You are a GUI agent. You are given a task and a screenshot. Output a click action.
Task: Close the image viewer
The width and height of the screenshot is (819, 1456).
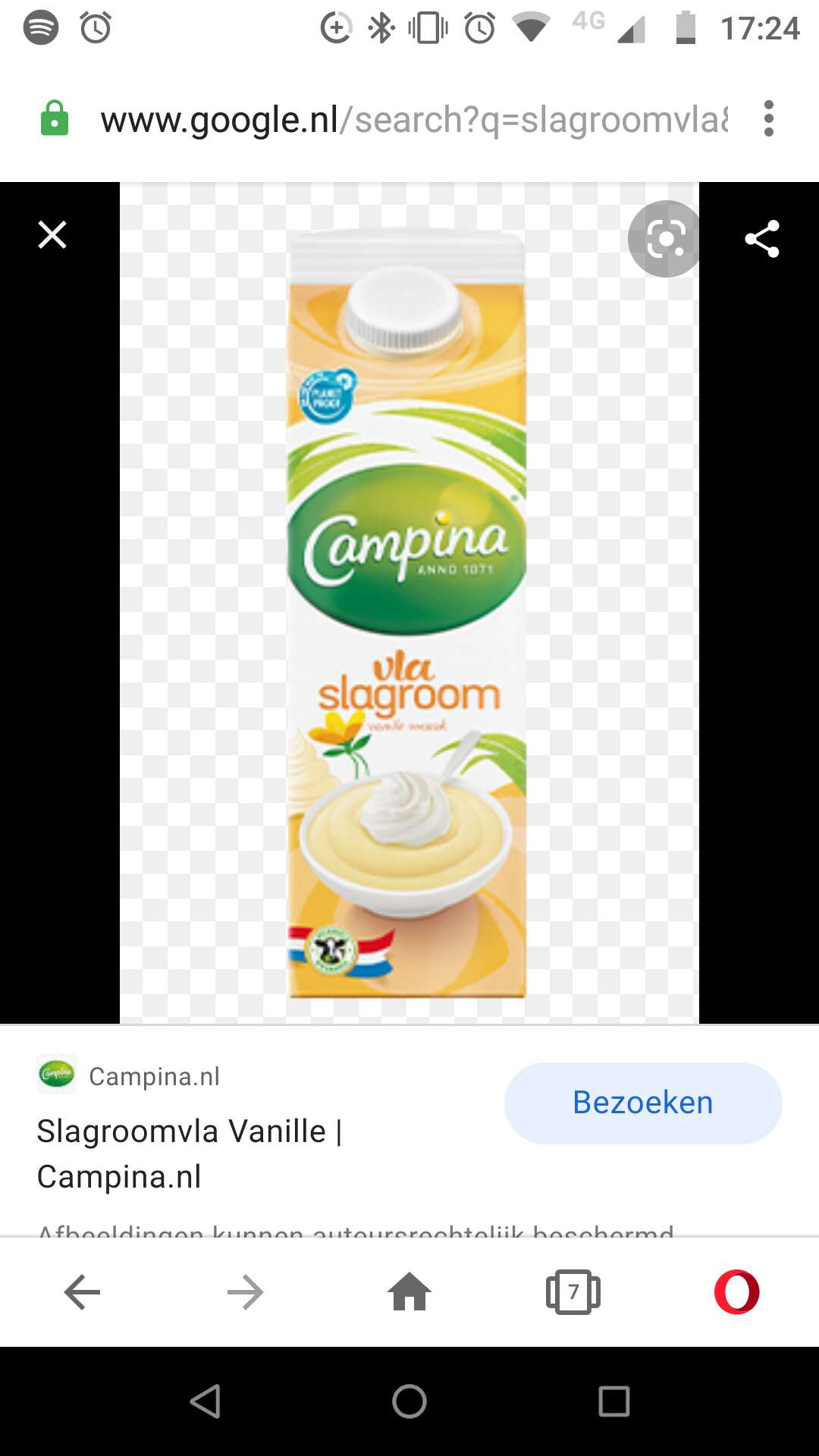[x=52, y=235]
